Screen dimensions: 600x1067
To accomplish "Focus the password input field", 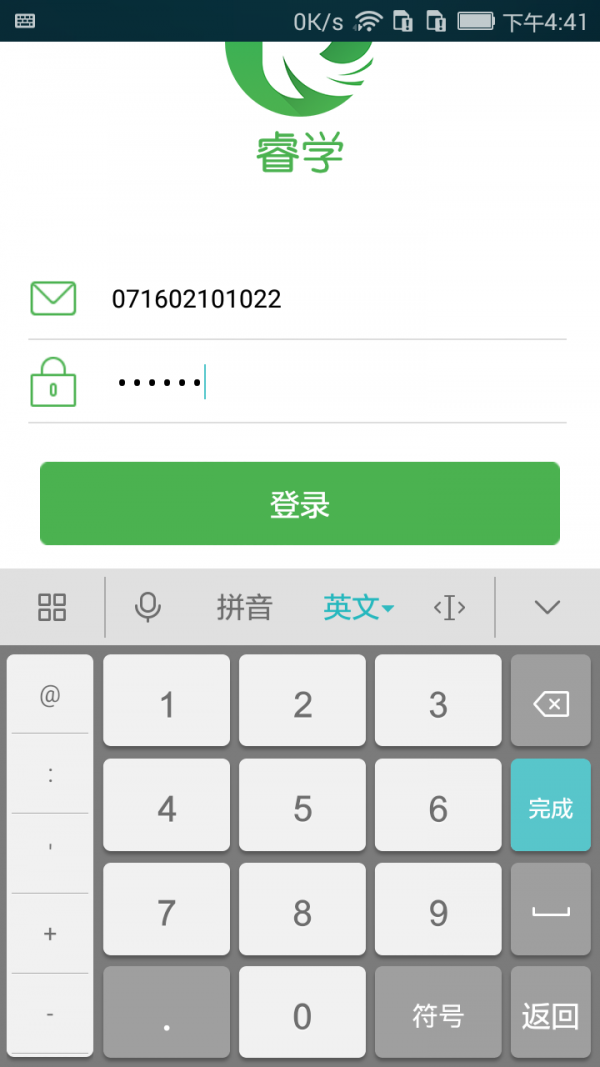I will 330,382.
